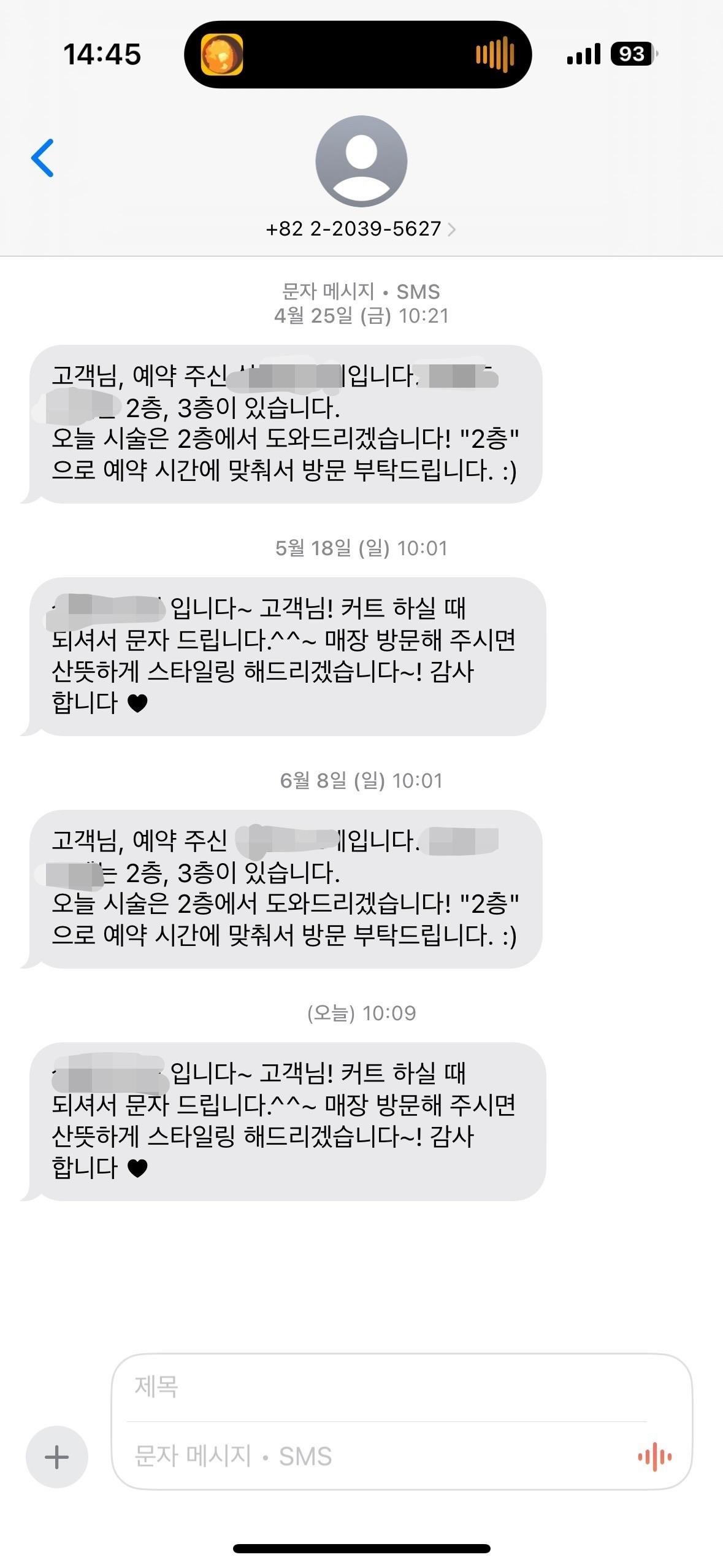Open contact details for +82 2-2039-5627
The image size is (723, 1568).
click(361, 229)
